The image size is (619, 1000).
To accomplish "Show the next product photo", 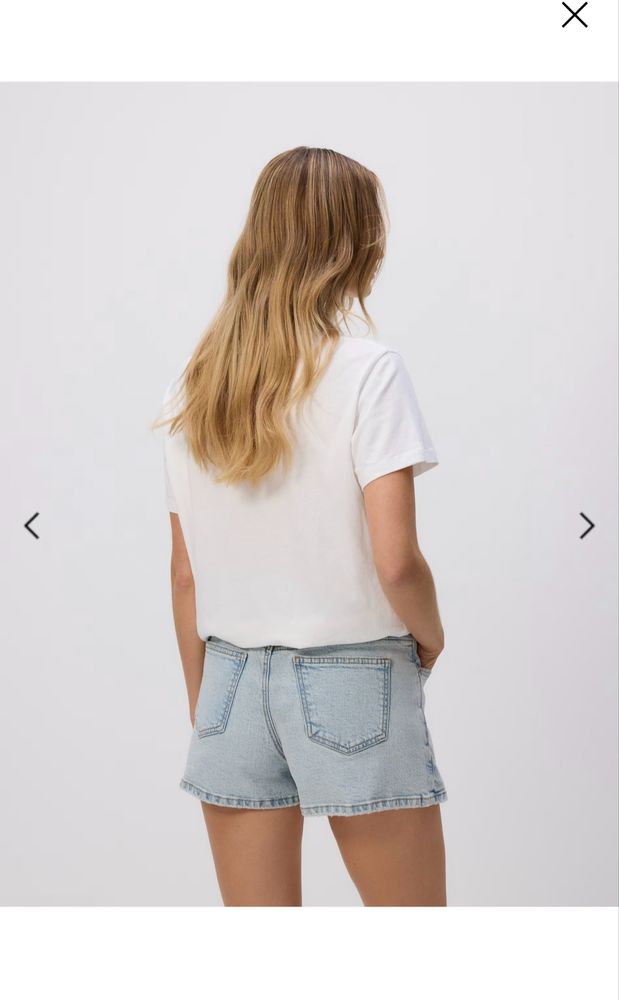I will pos(586,526).
